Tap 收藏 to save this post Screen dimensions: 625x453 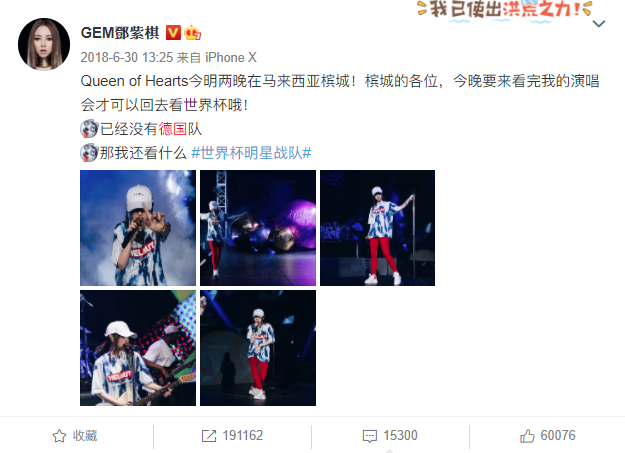coord(75,436)
